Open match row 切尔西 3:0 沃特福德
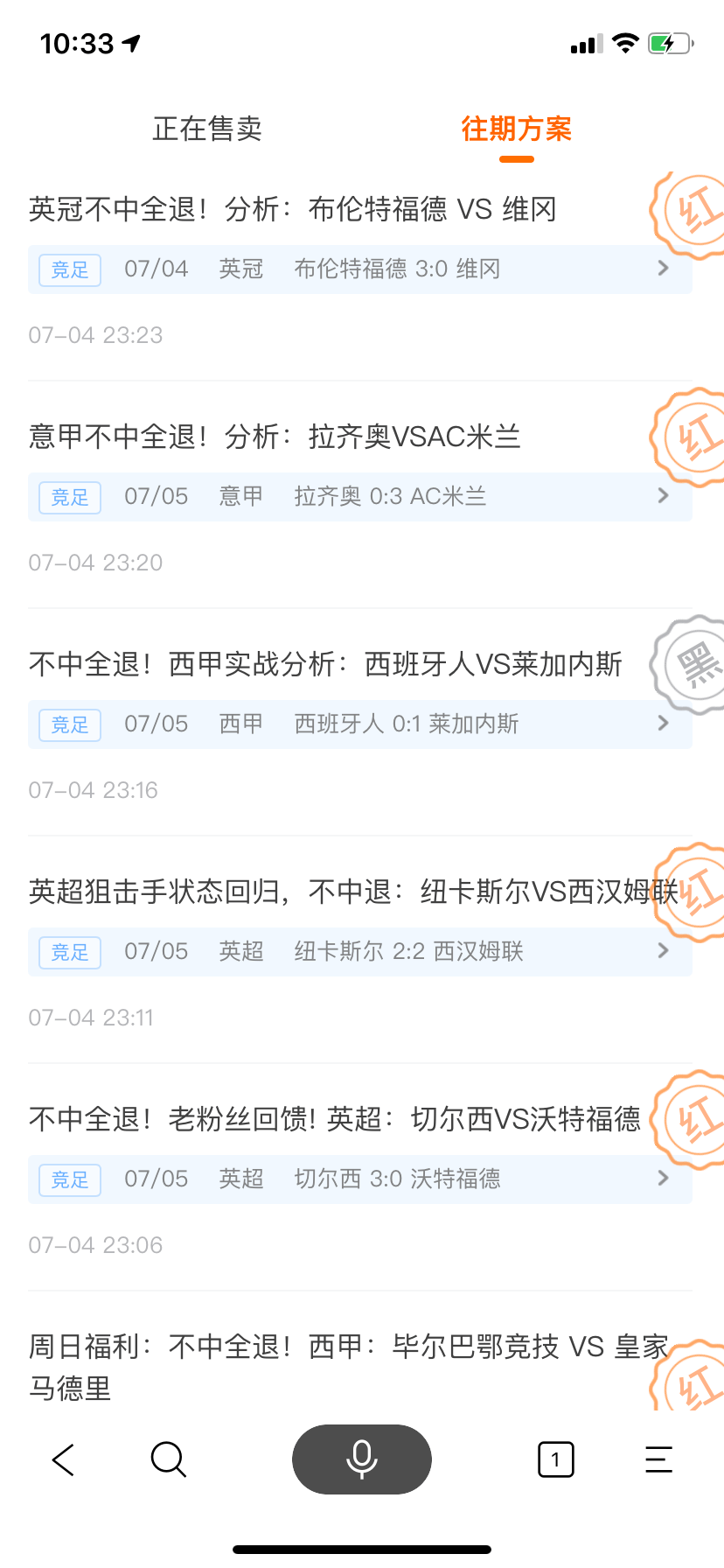This screenshot has height=1568, width=724. pyautogui.click(x=360, y=1179)
